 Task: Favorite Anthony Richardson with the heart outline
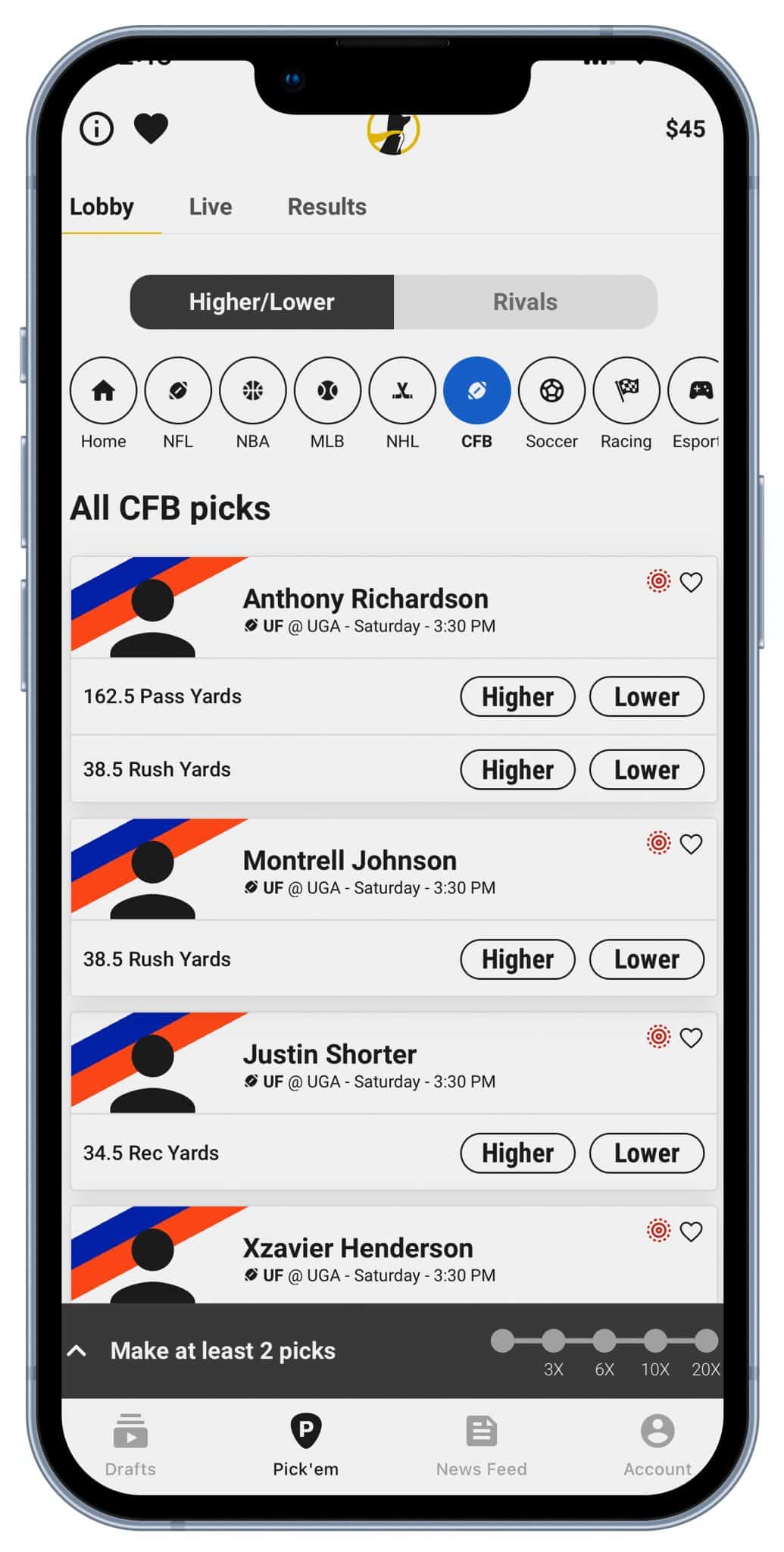(691, 582)
